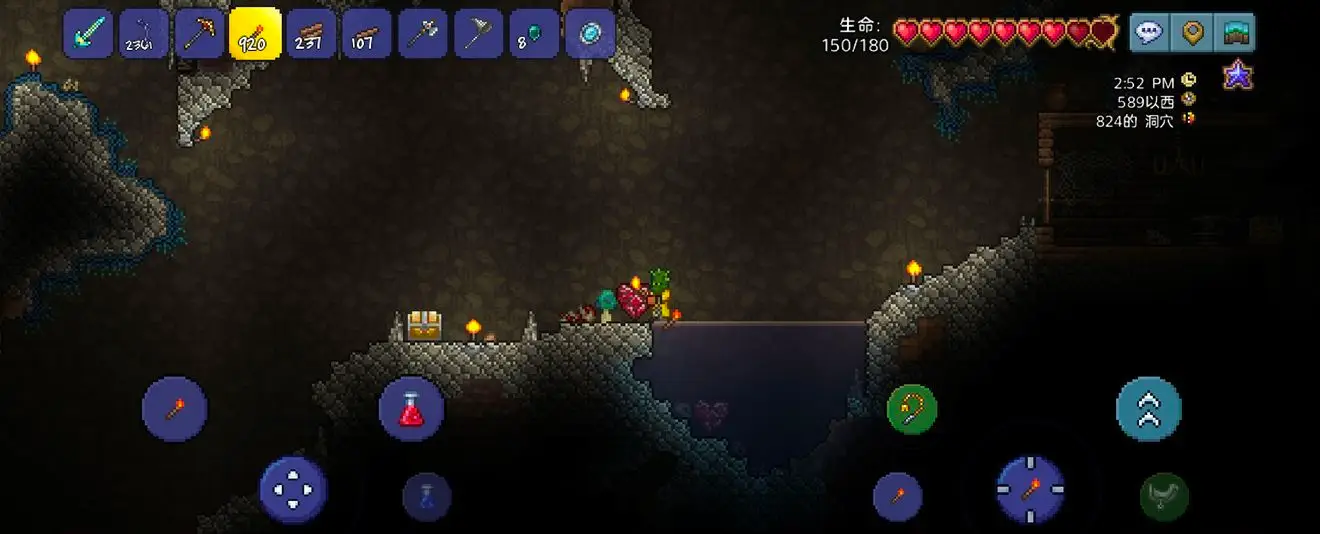Fire the green grappling hook button

tap(912, 409)
